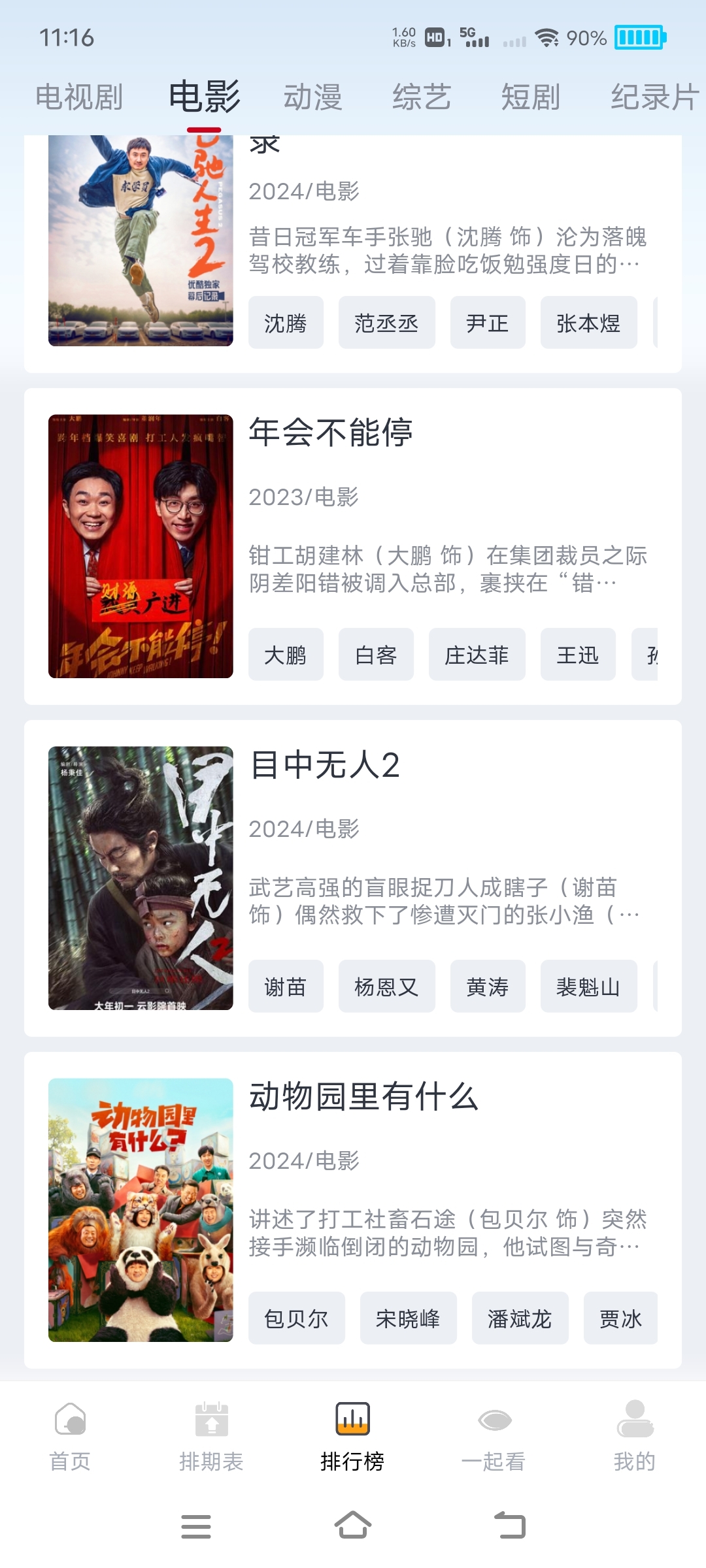Select the 杨恩又 actor tag

pos(386,987)
